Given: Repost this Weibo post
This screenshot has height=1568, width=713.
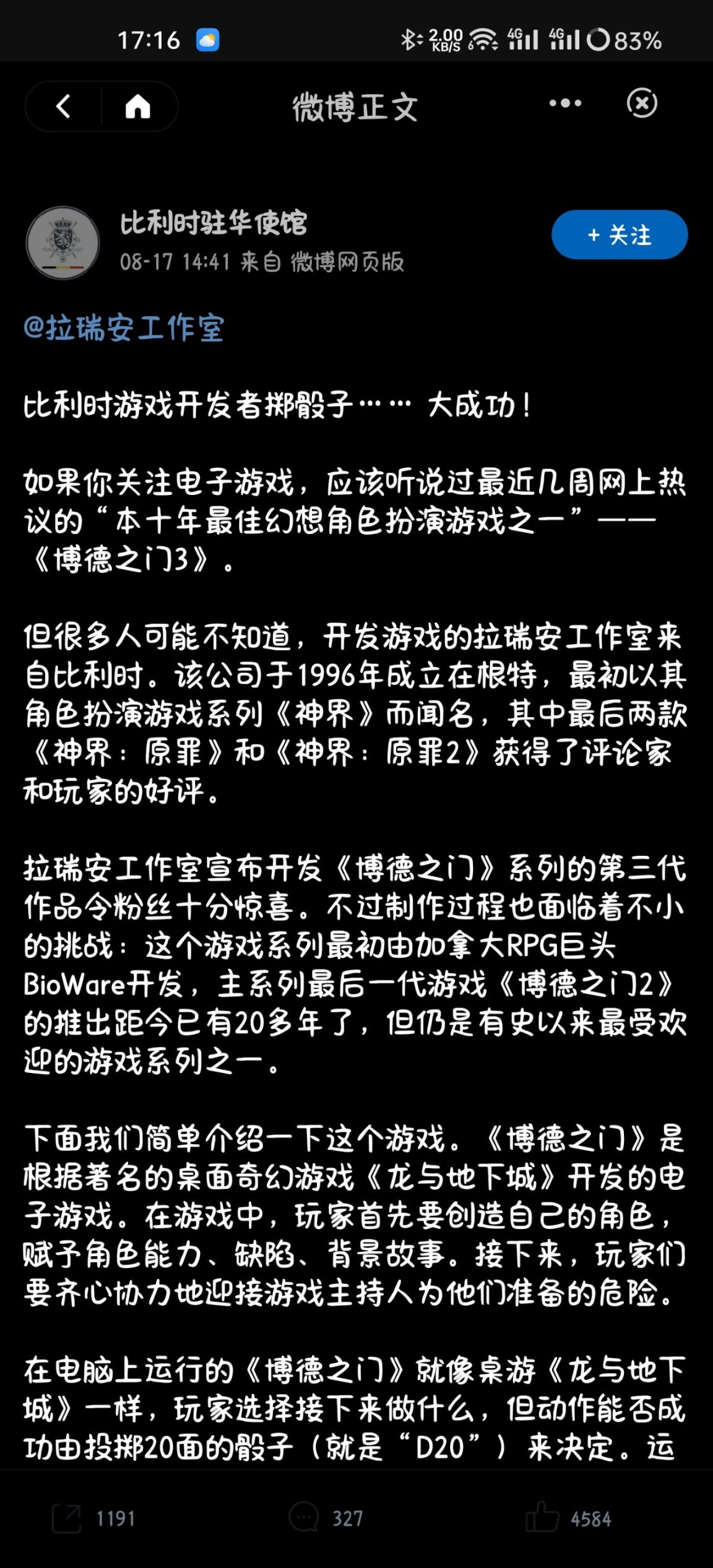Looking at the screenshot, I should pos(93,1518).
